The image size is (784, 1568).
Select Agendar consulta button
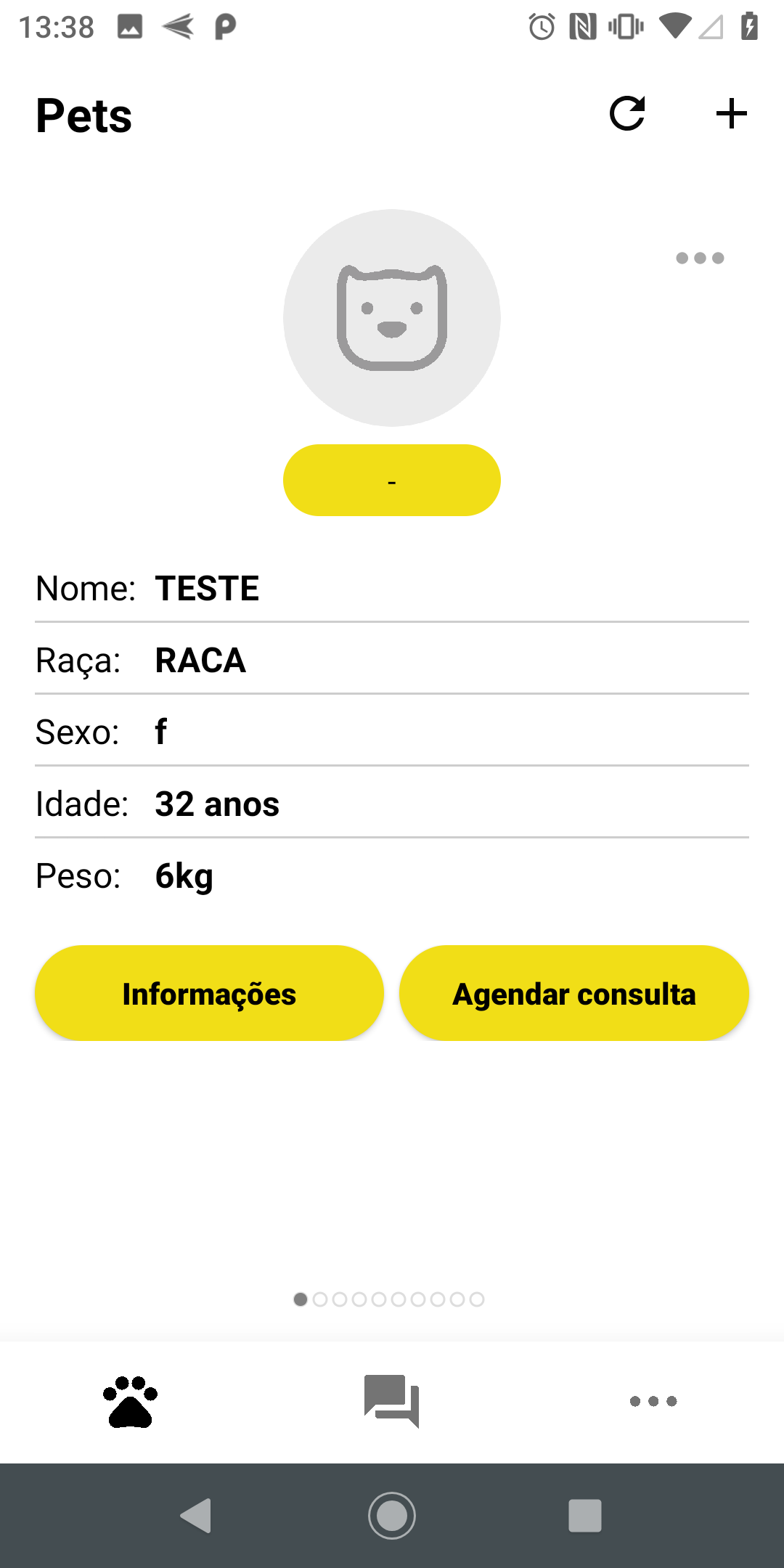click(x=574, y=993)
